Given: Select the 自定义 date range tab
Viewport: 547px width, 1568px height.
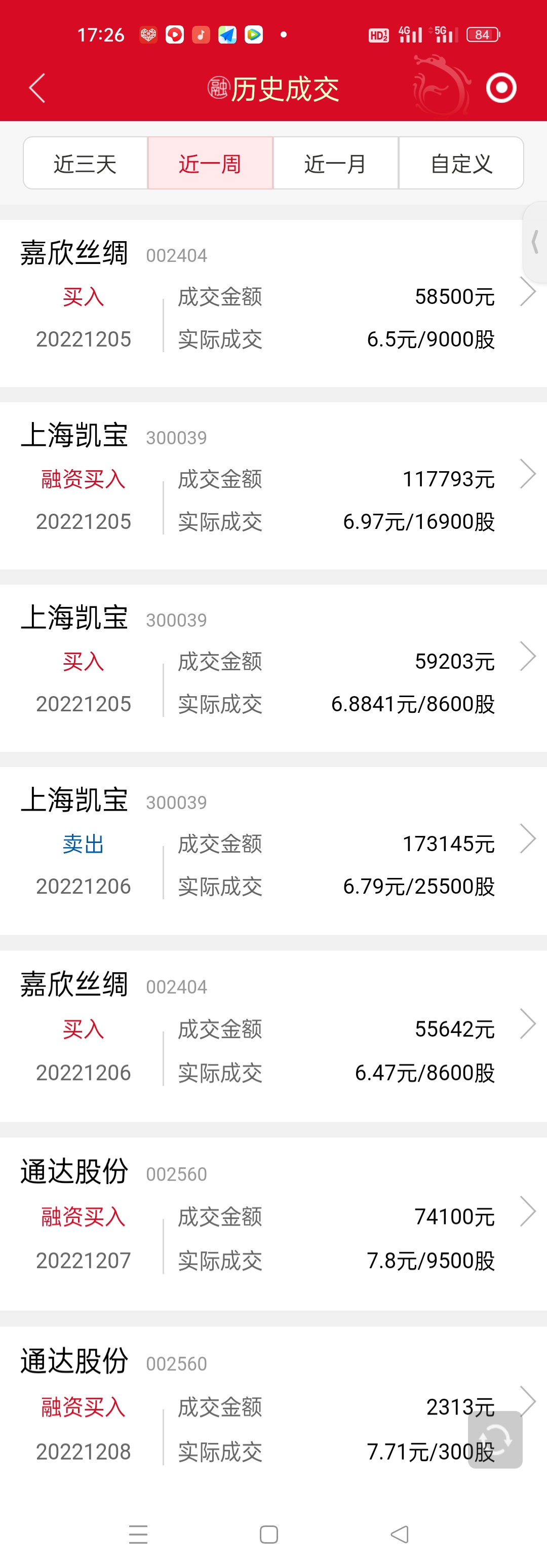Looking at the screenshot, I should (x=460, y=163).
